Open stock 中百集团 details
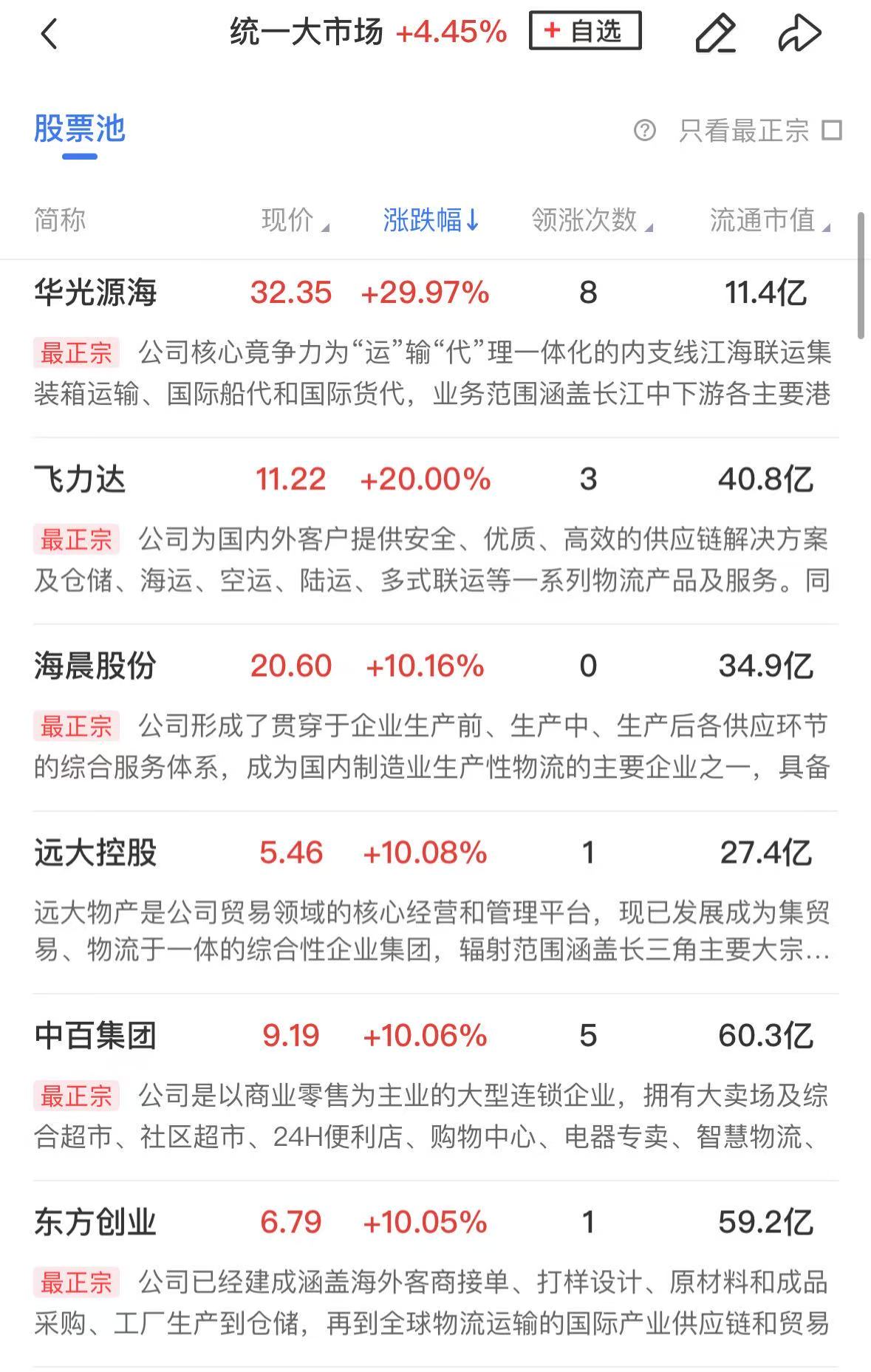This screenshot has width=871, height=1372. pos(96,1036)
